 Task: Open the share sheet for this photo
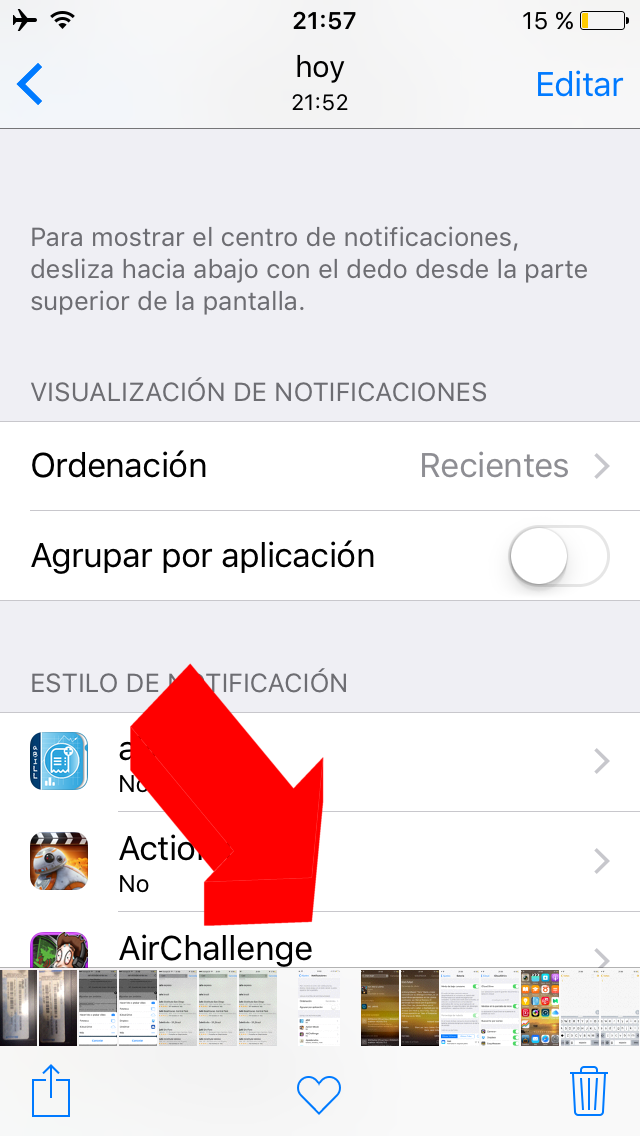click(x=51, y=1090)
